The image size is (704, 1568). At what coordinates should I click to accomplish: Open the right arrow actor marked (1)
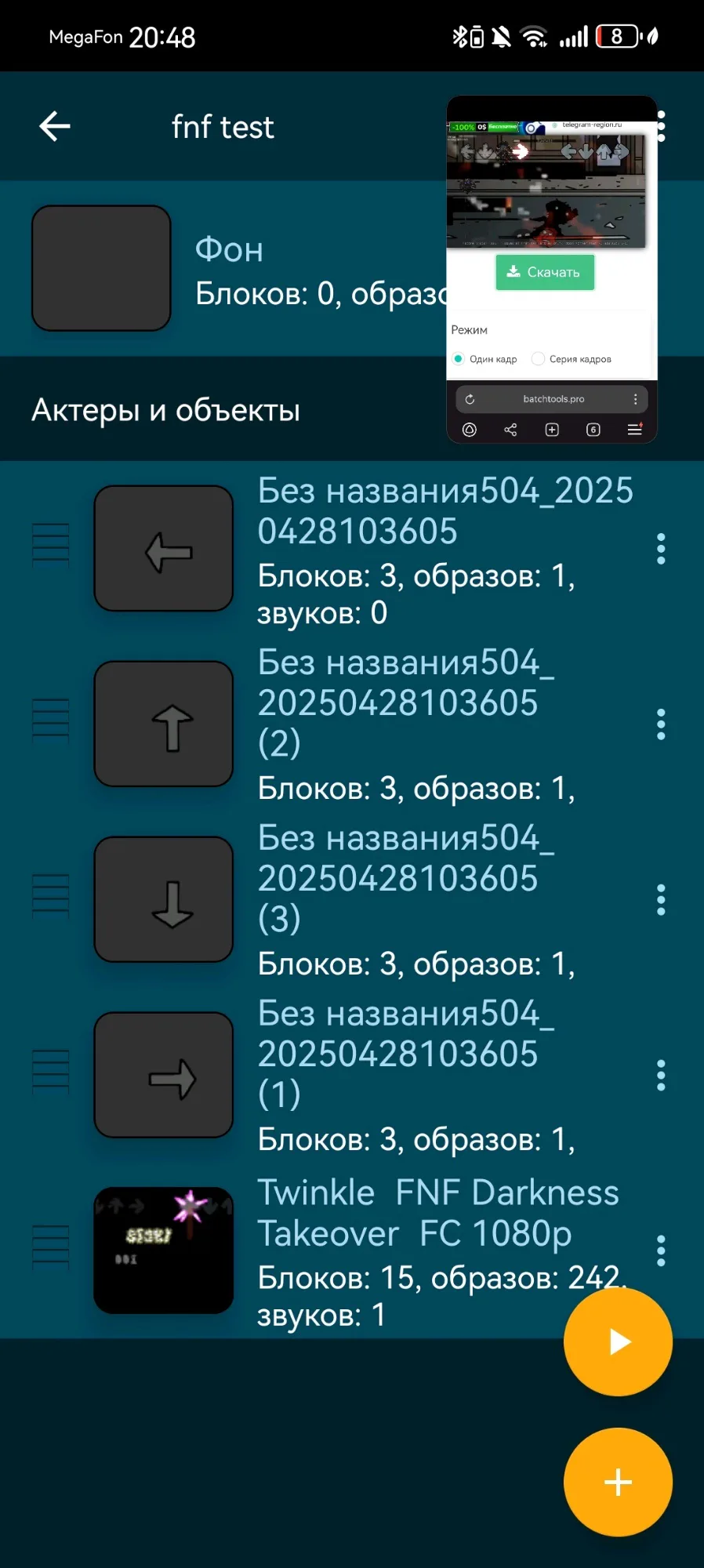(x=392, y=1076)
